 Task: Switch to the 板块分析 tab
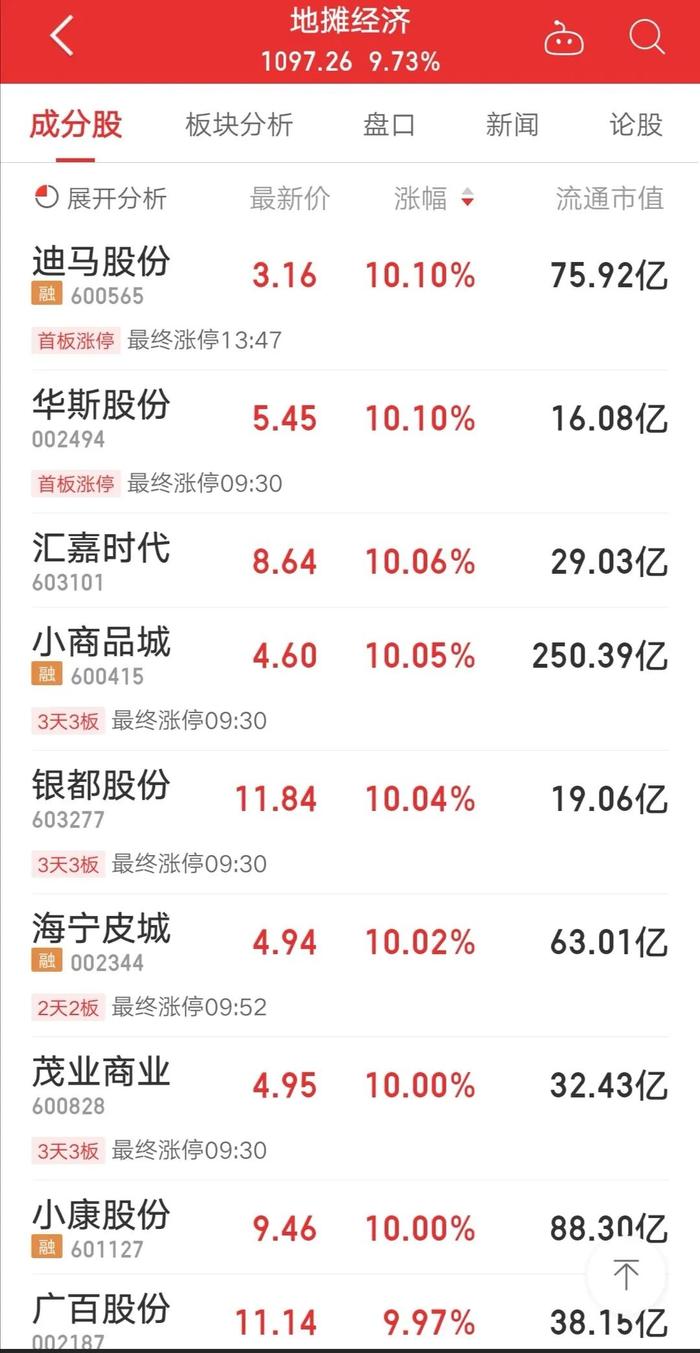pos(239,125)
